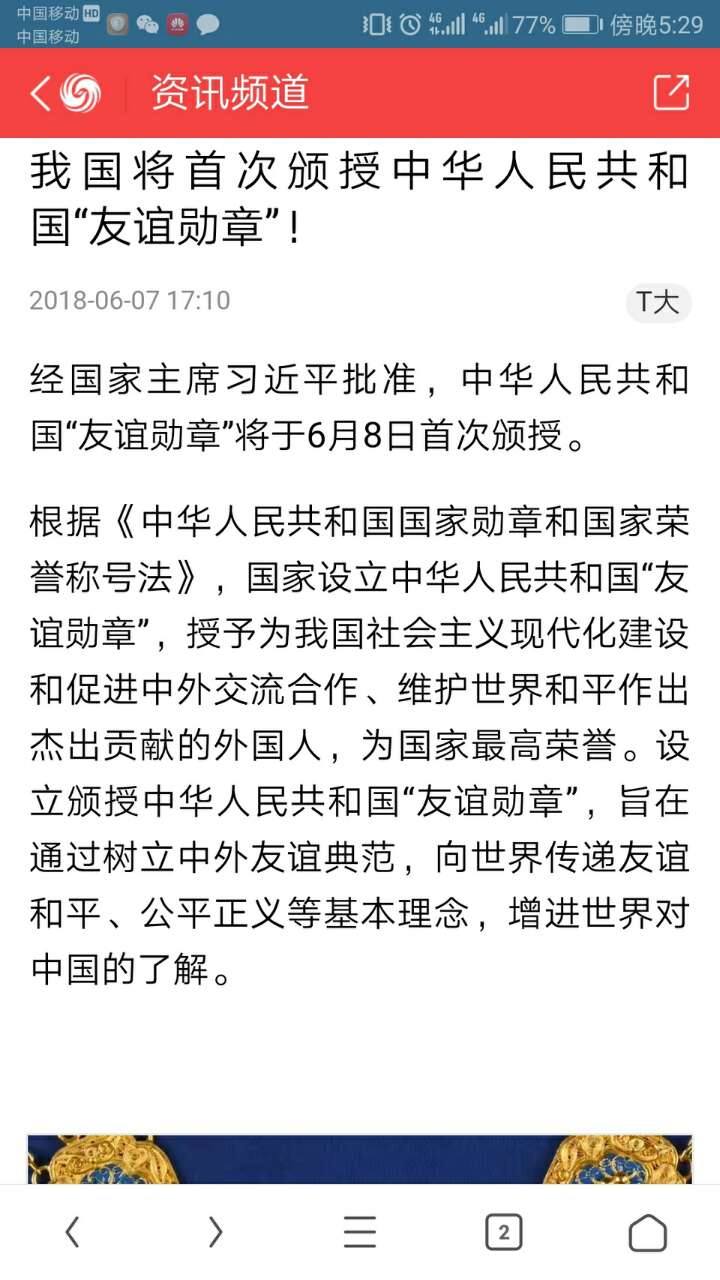Enlarge text with the T大 button
Screen dimensions: 720x1280
[x=658, y=302]
